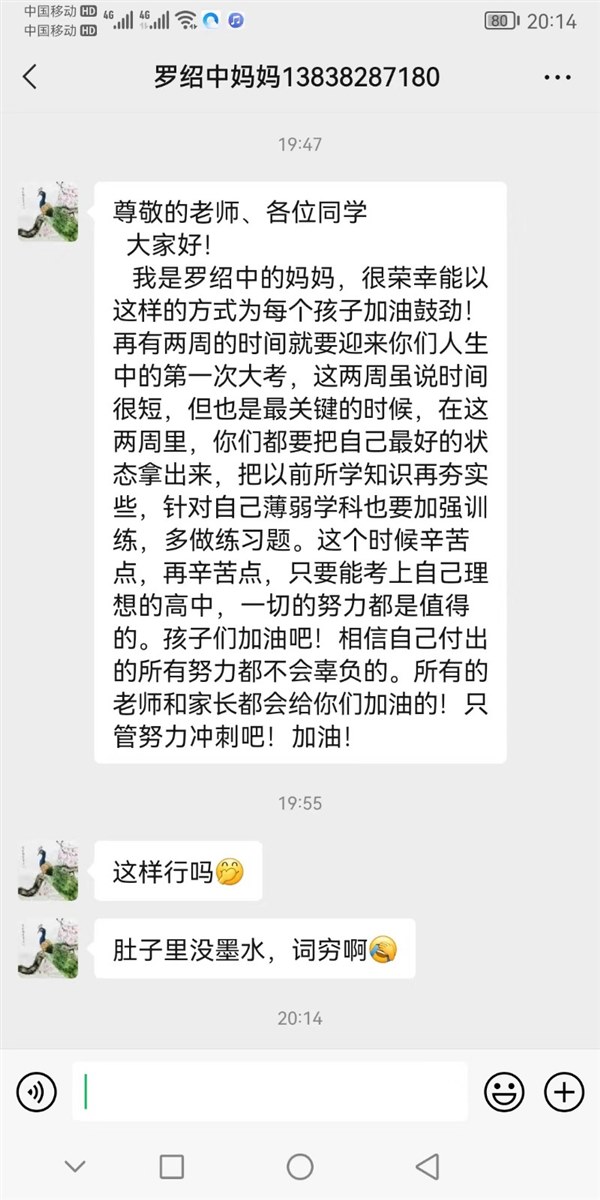Tap the sender's avatar beside 这样行吗
Viewport: 600px width, 1200px height.
48,870
